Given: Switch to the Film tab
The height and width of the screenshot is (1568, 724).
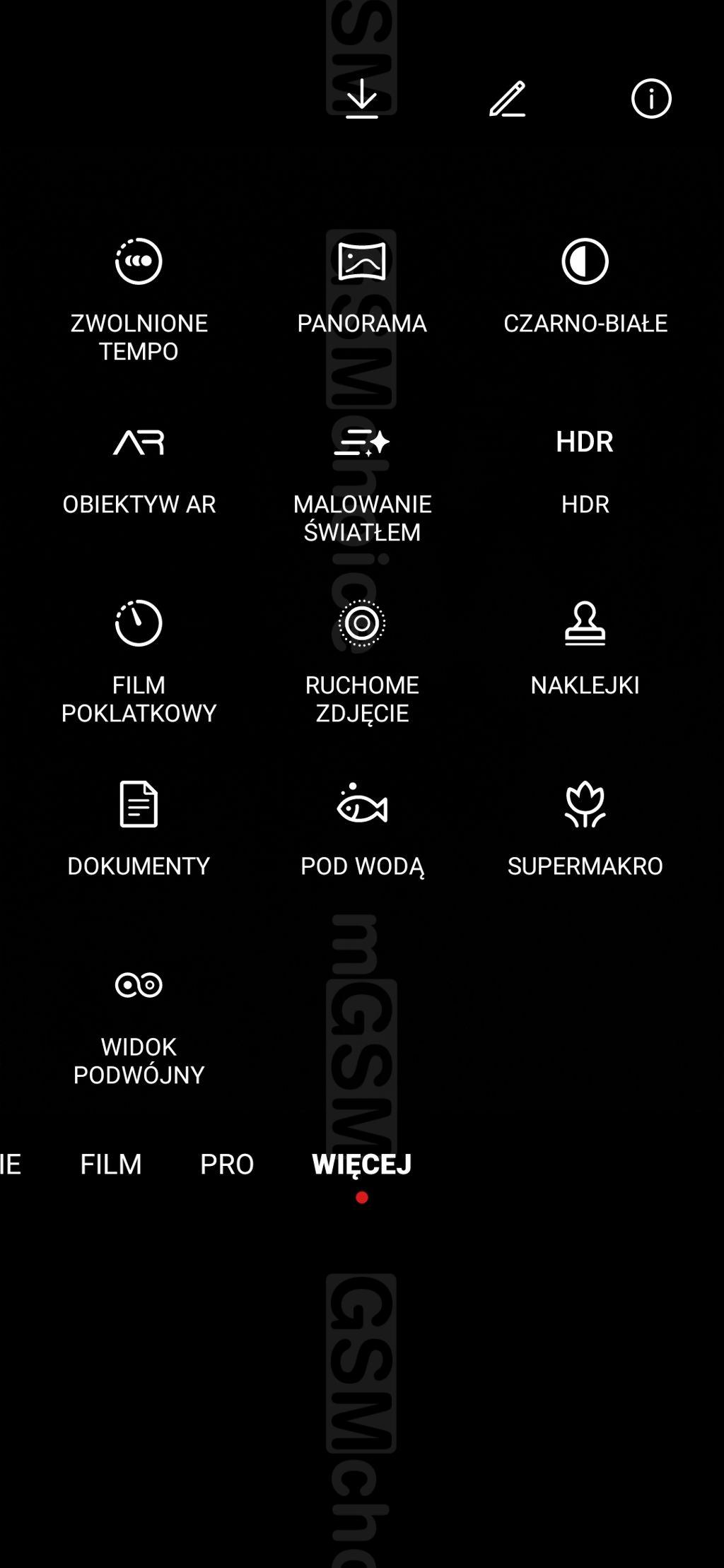Looking at the screenshot, I should pos(111,1164).
